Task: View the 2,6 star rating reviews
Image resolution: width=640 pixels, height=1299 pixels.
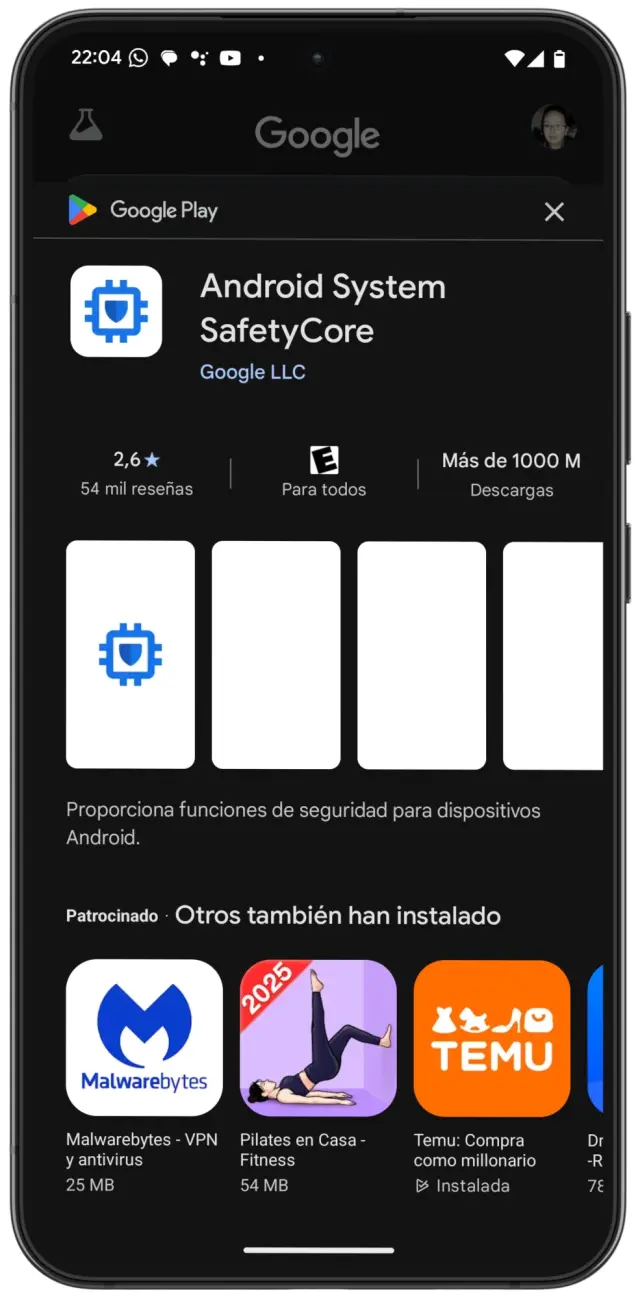Action: pos(137,473)
